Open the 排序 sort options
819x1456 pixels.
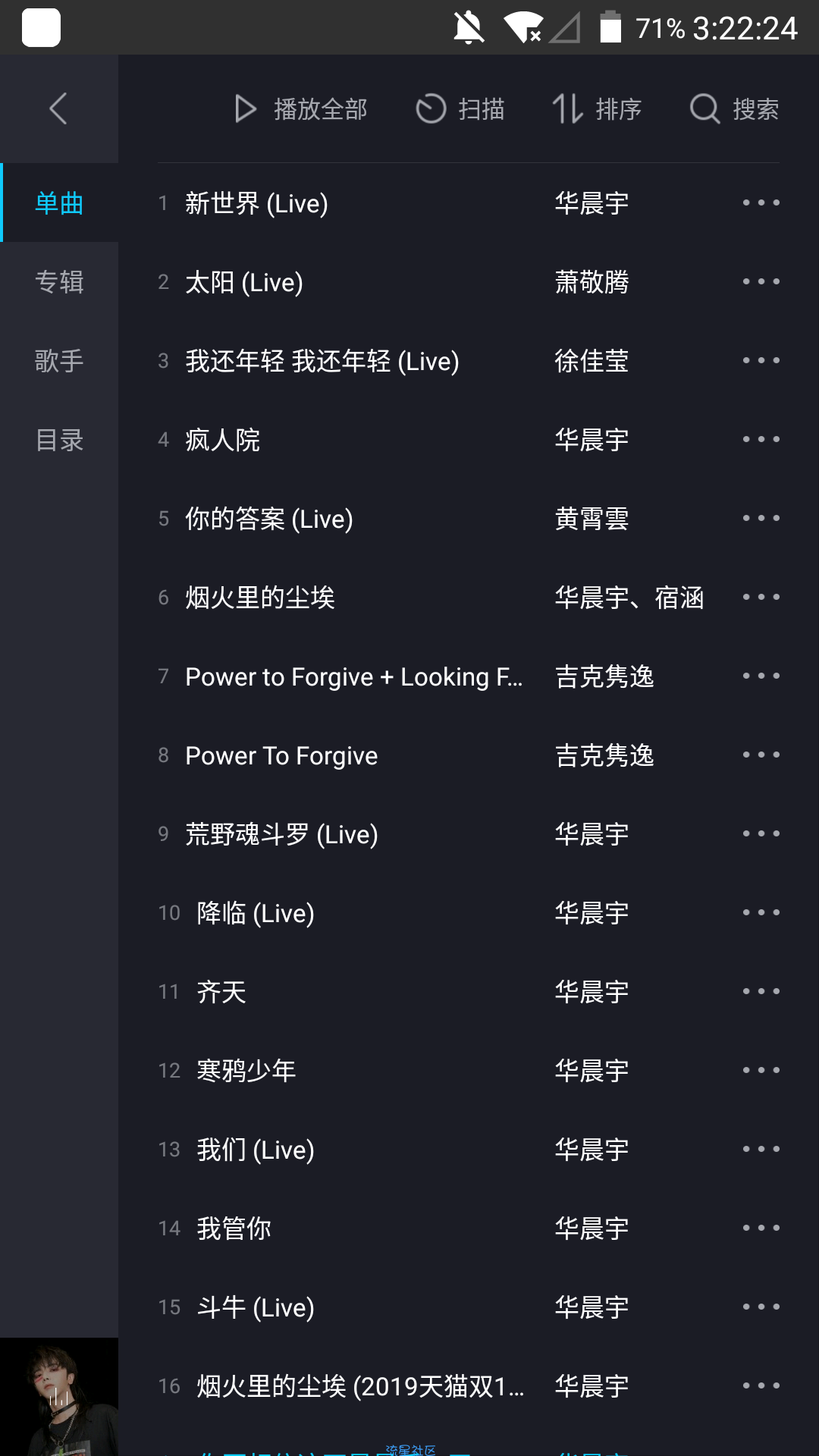click(x=597, y=109)
